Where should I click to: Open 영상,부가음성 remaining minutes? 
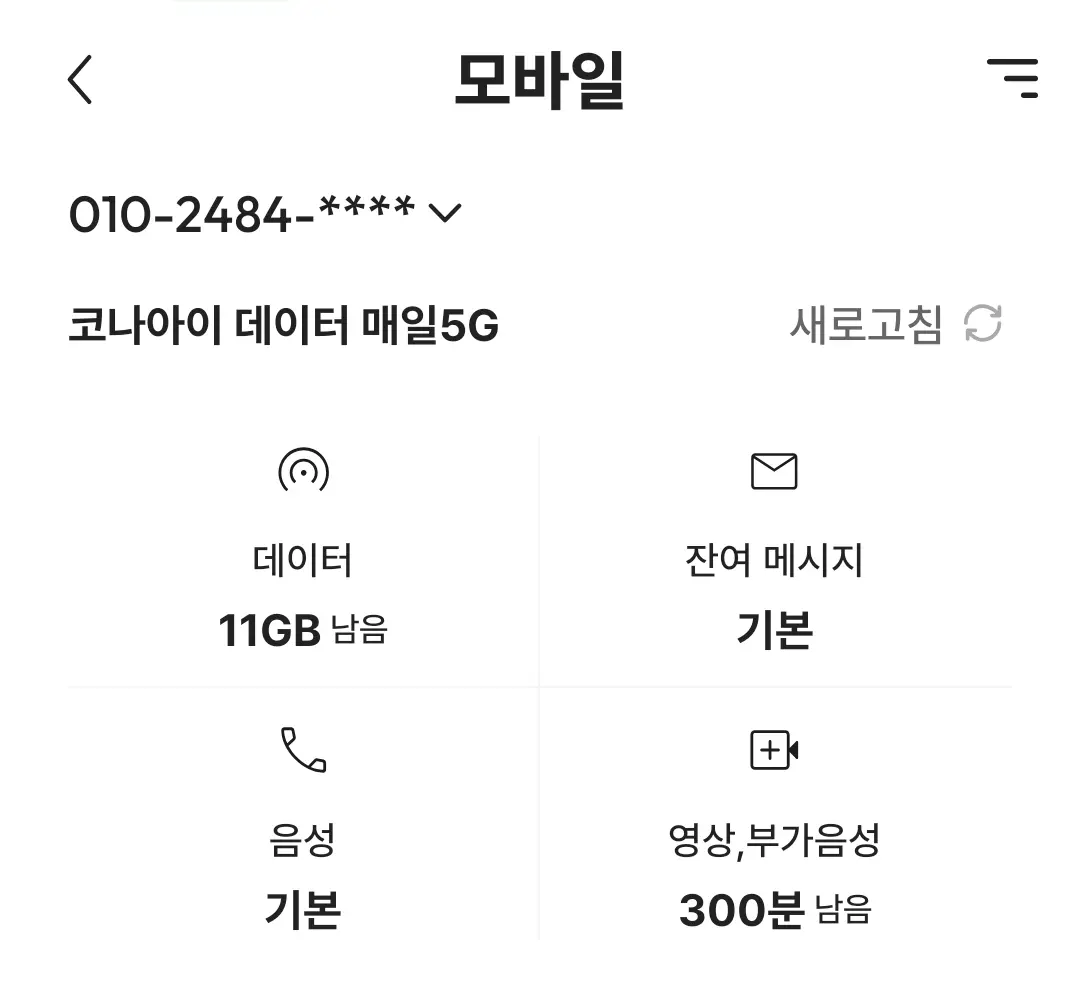(x=774, y=838)
